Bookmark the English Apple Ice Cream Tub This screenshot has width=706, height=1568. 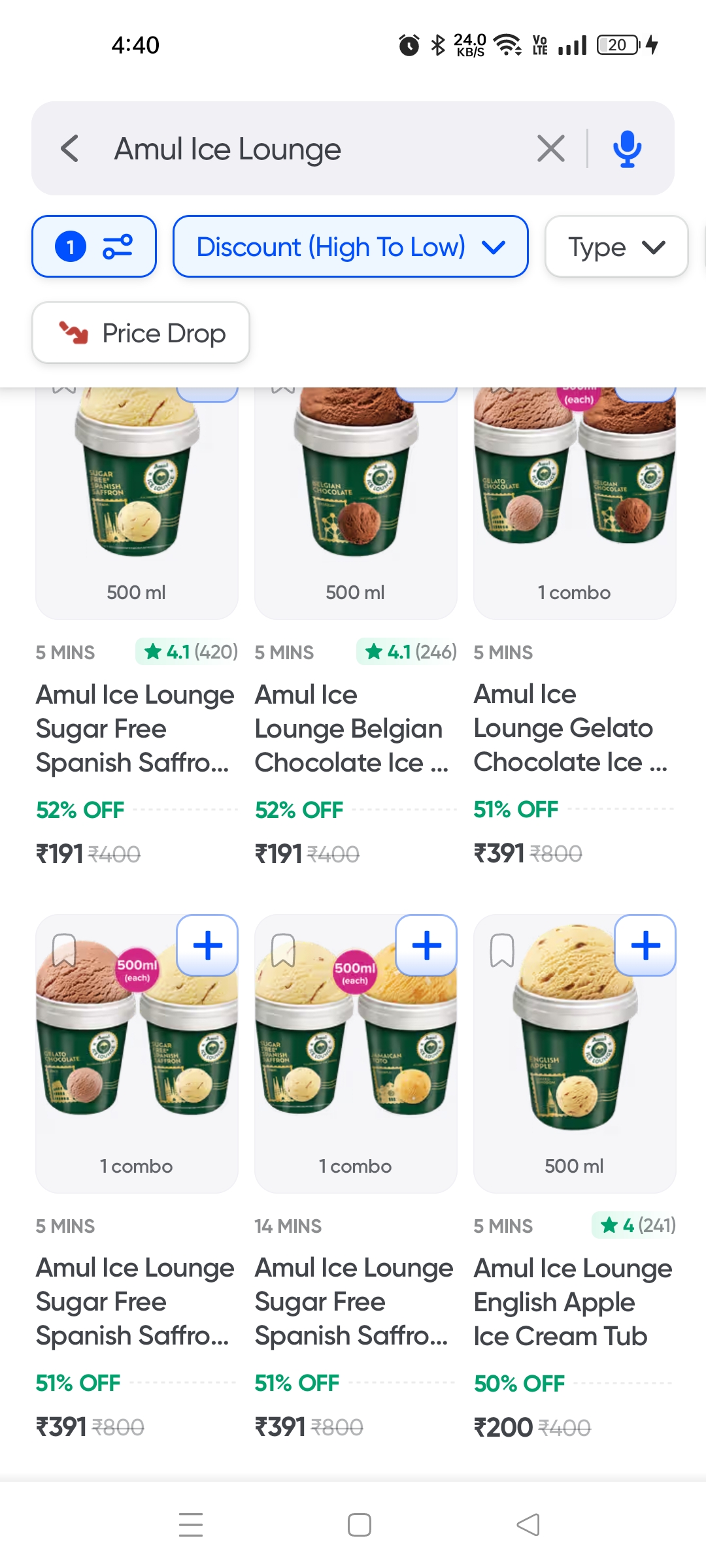(x=502, y=951)
